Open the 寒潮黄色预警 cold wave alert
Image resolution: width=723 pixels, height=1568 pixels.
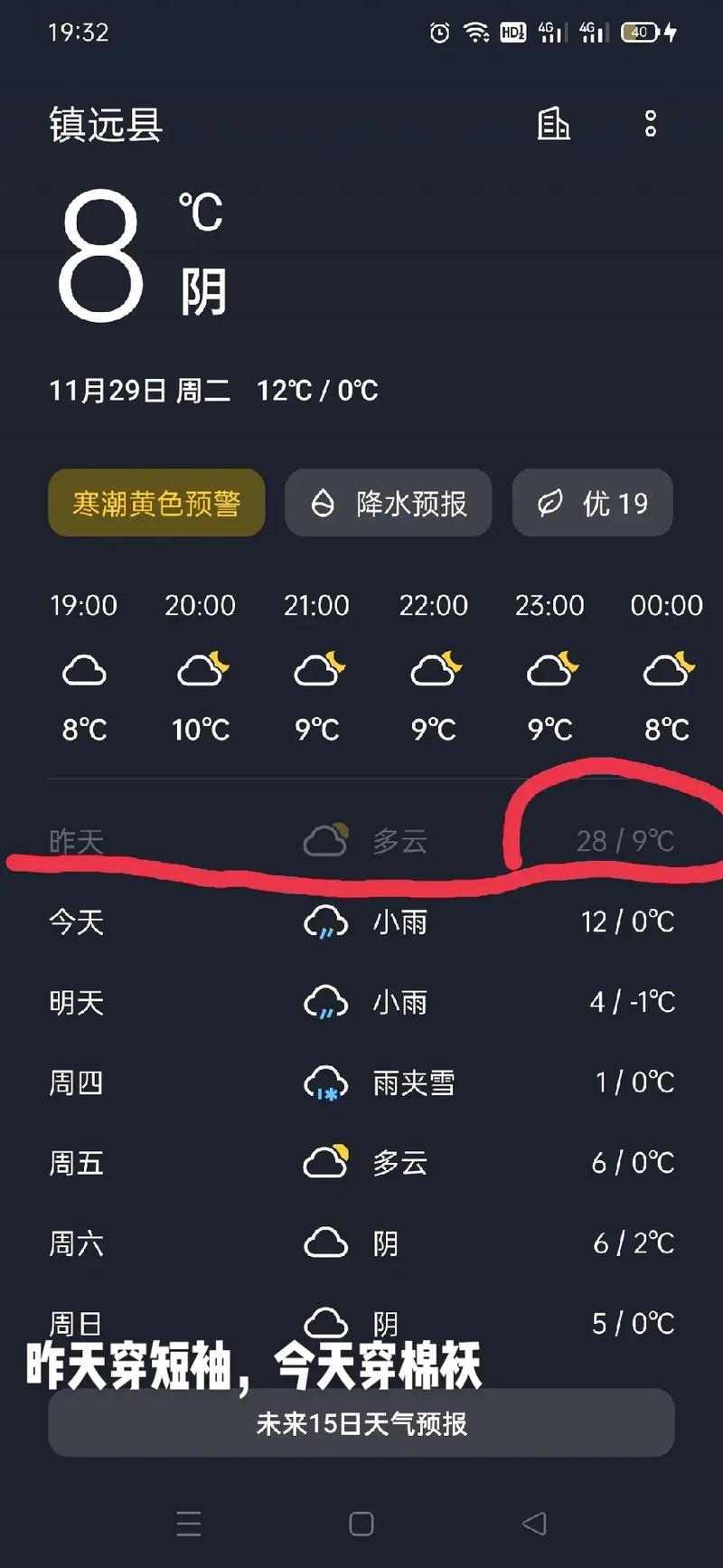tap(156, 504)
